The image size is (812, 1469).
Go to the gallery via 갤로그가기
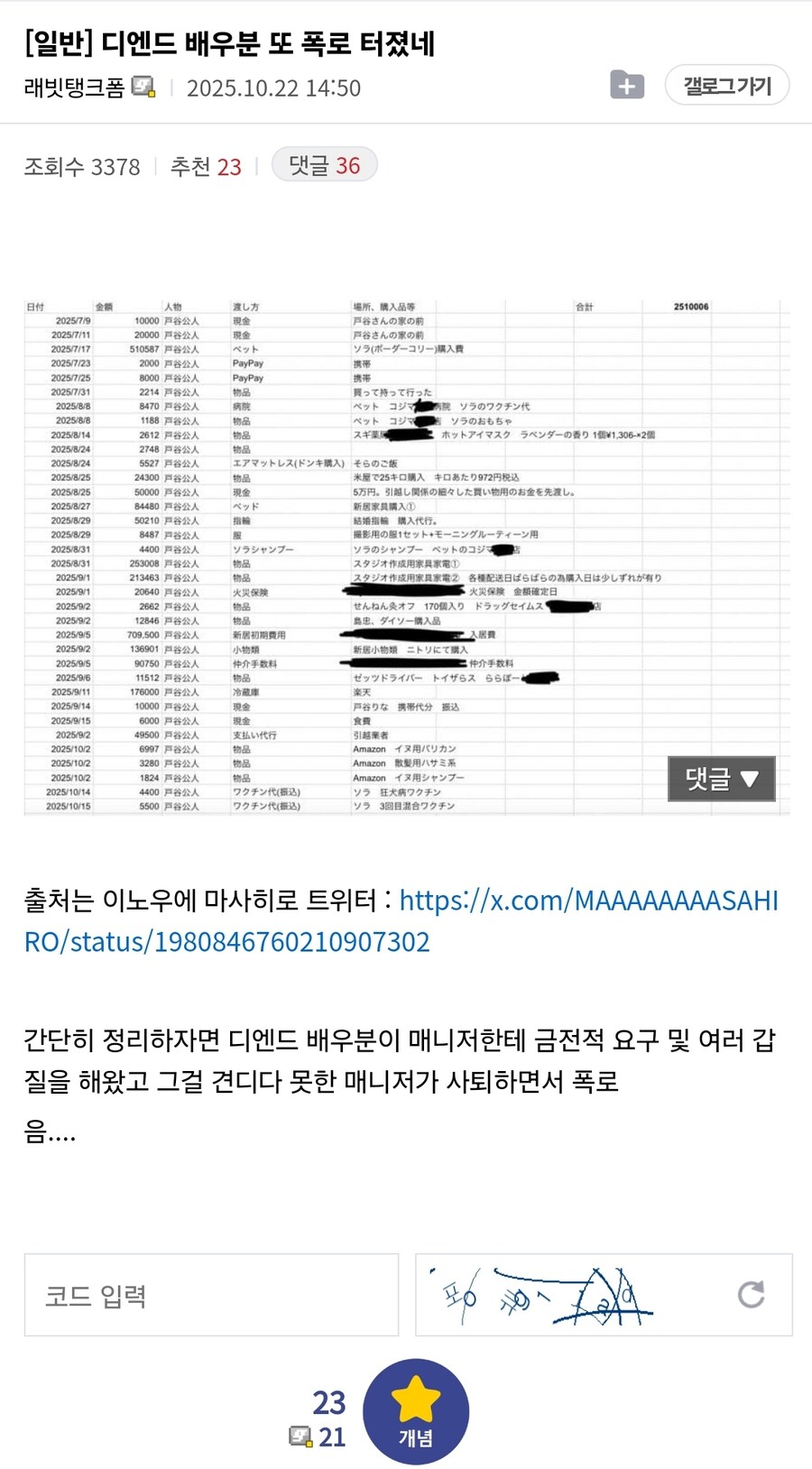point(726,86)
